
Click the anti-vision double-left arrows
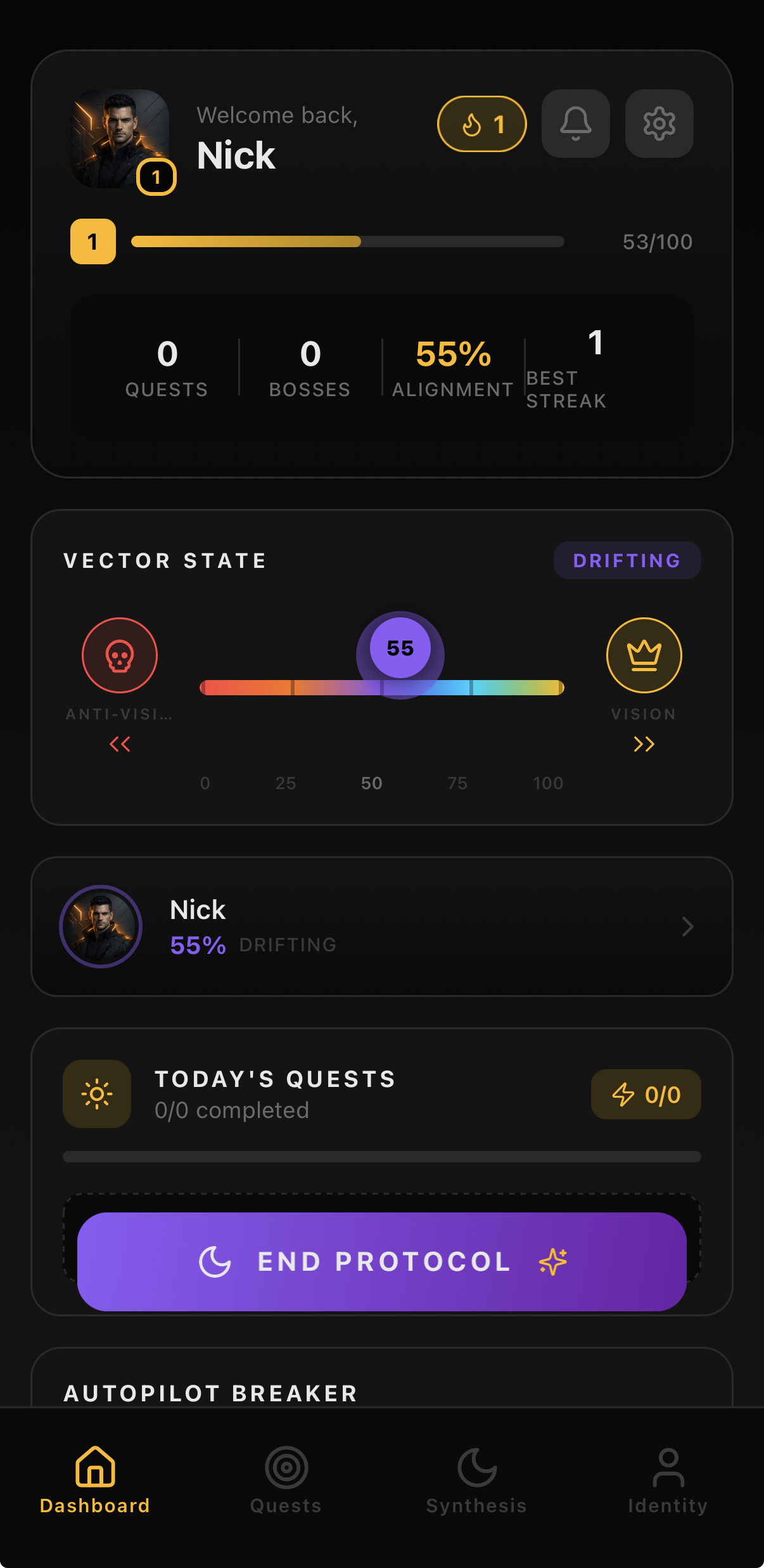[120, 744]
